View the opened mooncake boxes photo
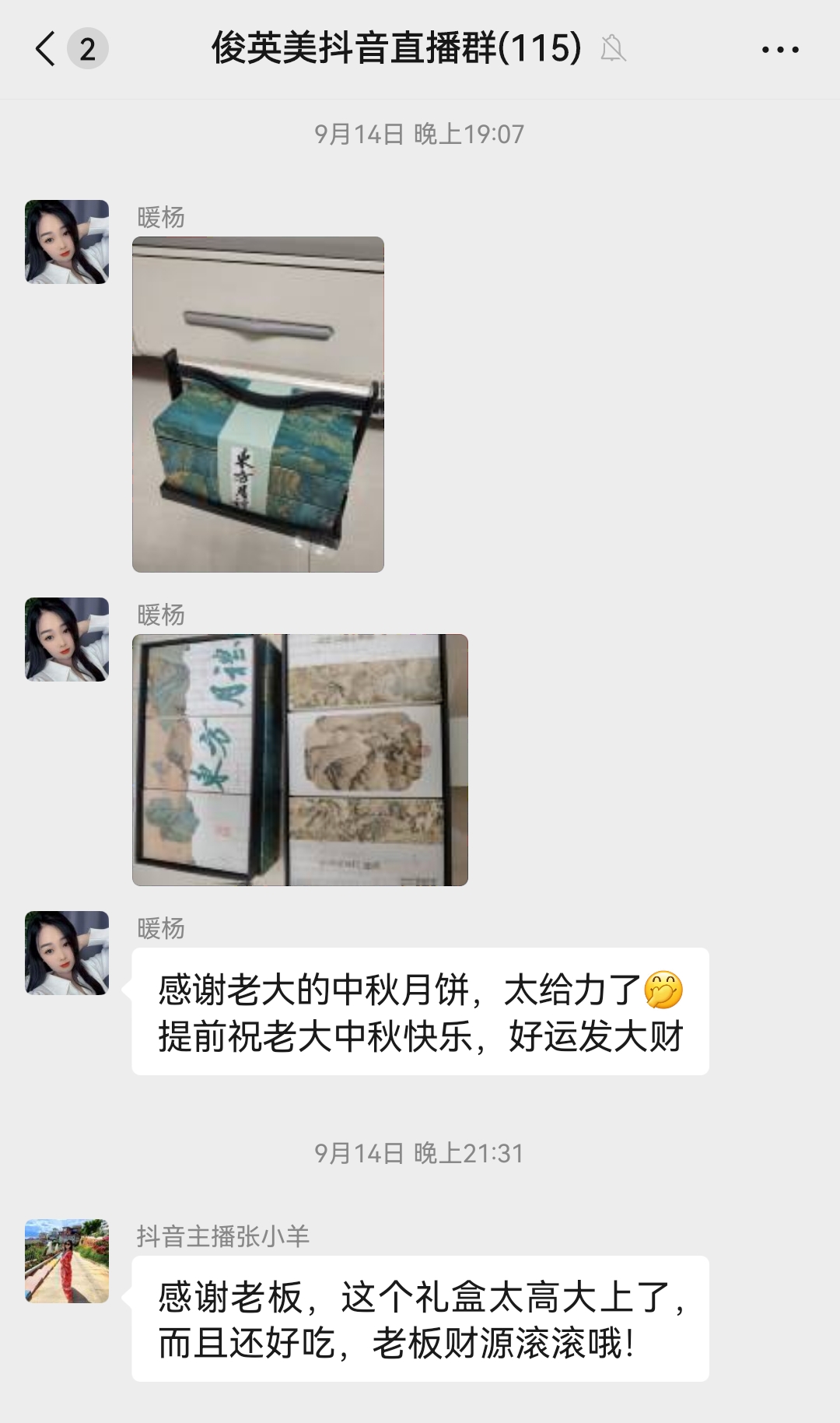 300,760
